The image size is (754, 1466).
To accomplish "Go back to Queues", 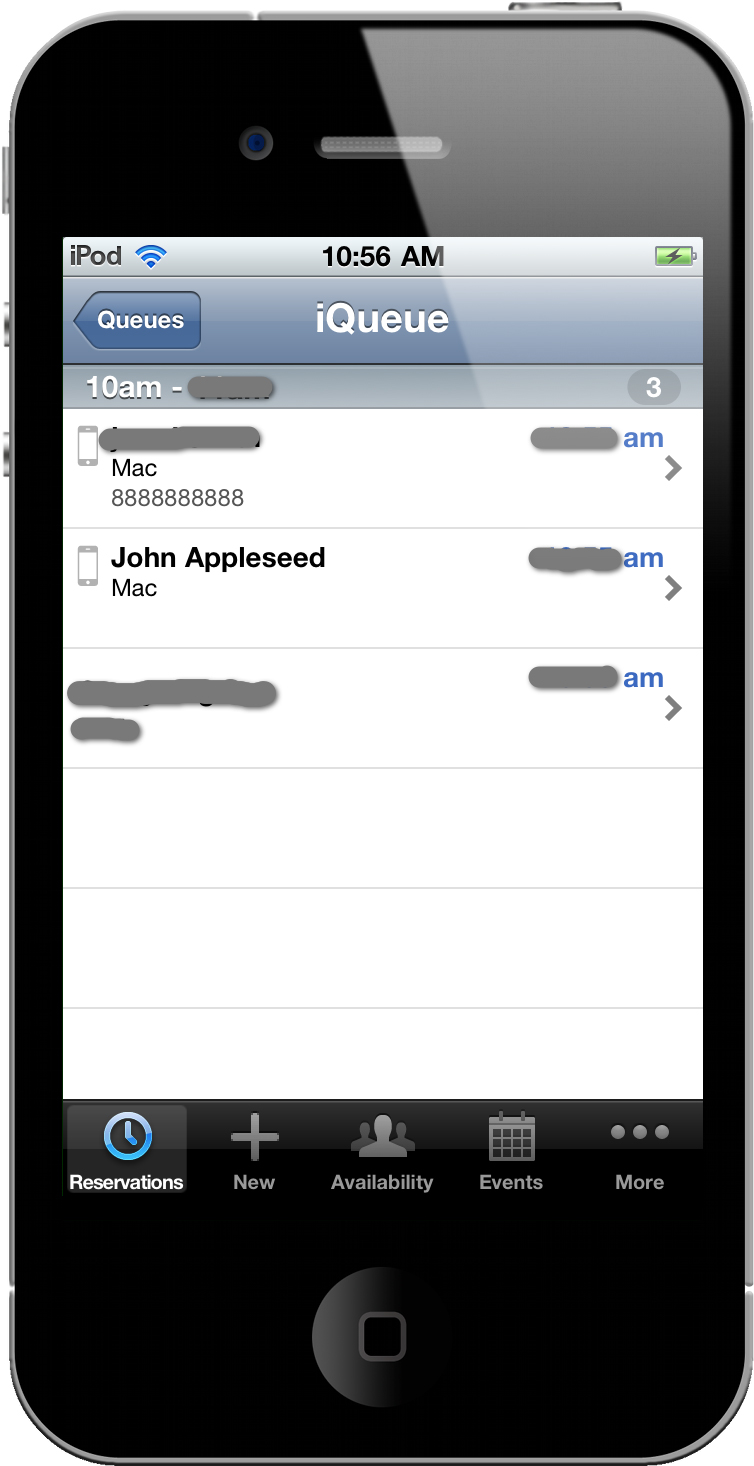I will pos(138,321).
